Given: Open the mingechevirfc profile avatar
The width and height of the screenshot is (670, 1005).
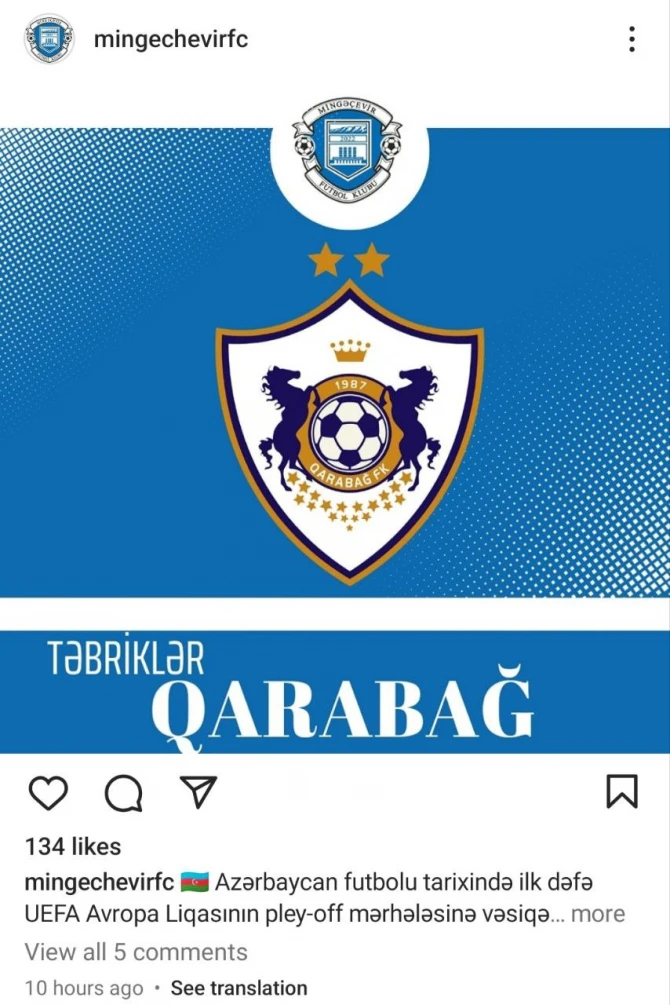Looking at the screenshot, I should click(48, 39).
